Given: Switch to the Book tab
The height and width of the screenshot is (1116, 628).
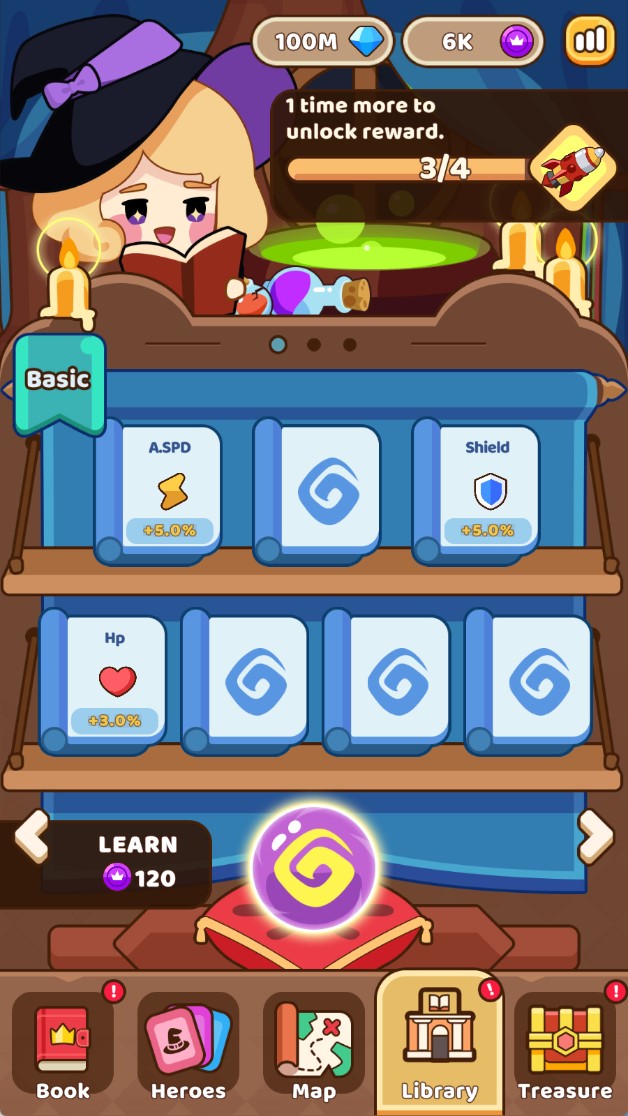Looking at the screenshot, I should pyautogui.click(x=62, y=1050).
